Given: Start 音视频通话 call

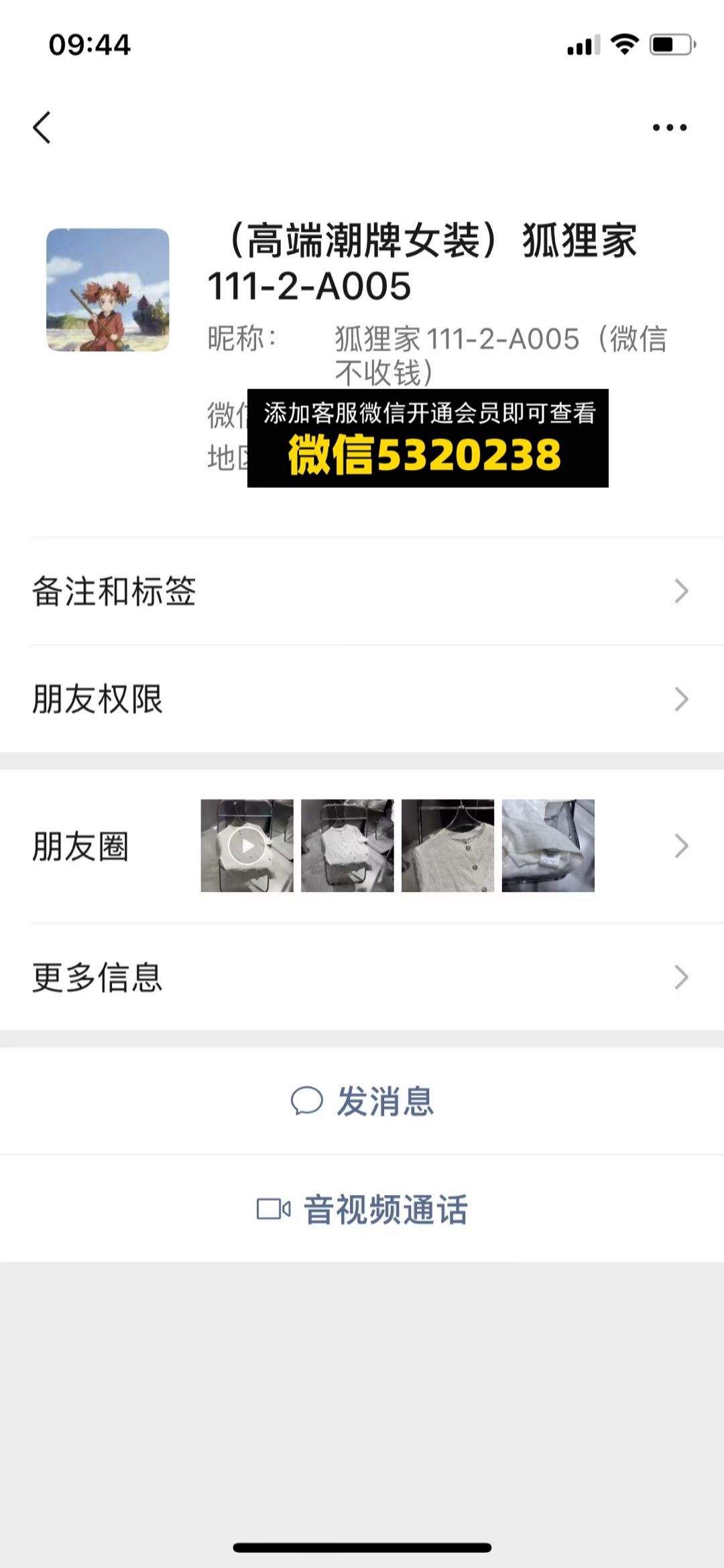Looking at the screenshot, I should 362,1209.
